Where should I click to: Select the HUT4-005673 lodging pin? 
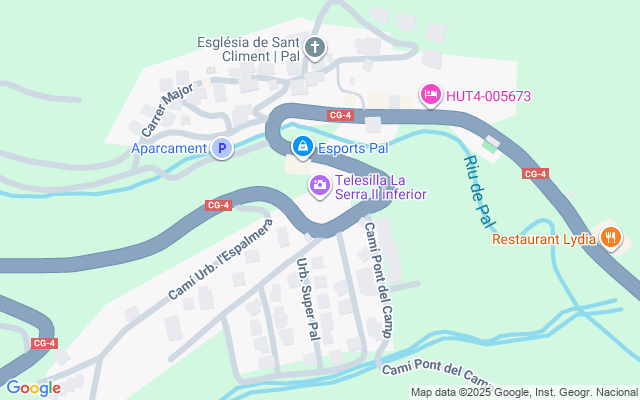(x=430, y=95)
